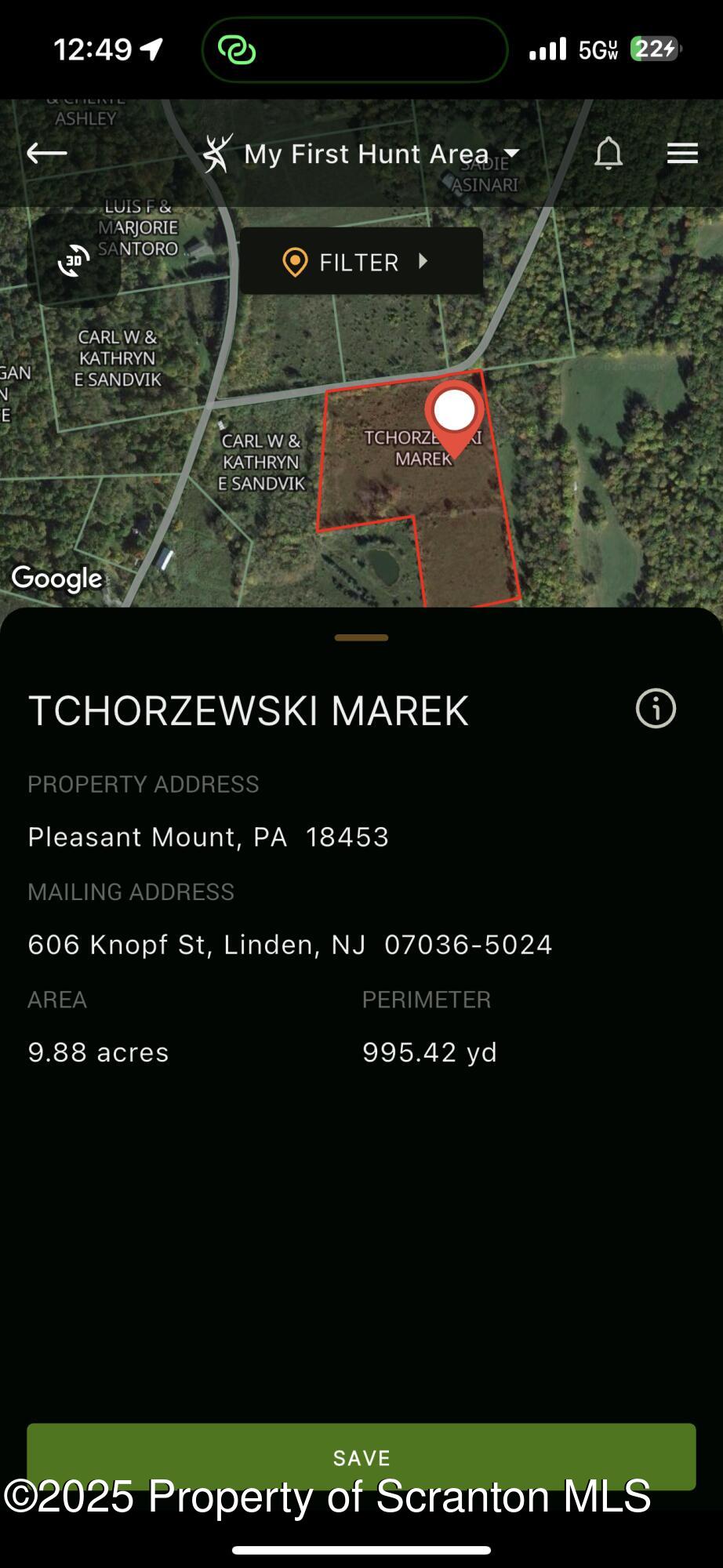
Task: Go back using the arrow
Action: [x=46, y=153]
